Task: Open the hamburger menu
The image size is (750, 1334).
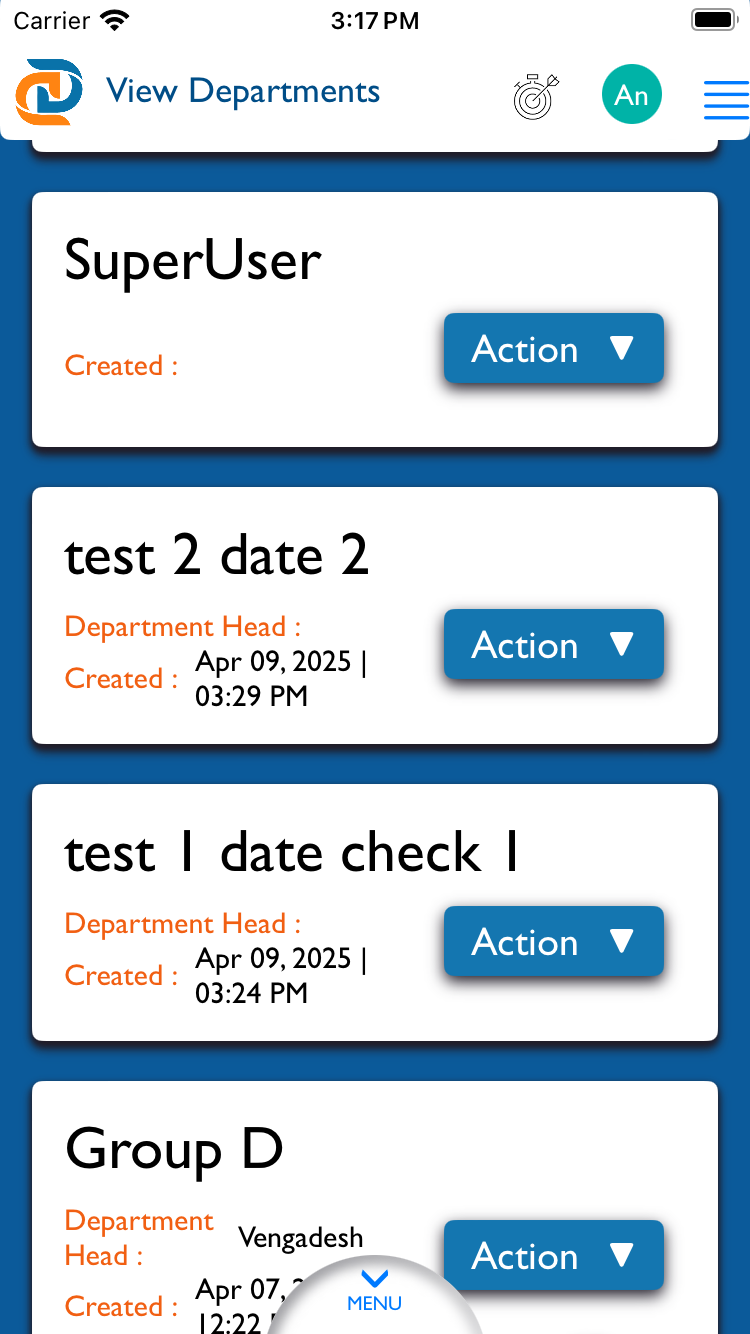Action: point(726,99)
